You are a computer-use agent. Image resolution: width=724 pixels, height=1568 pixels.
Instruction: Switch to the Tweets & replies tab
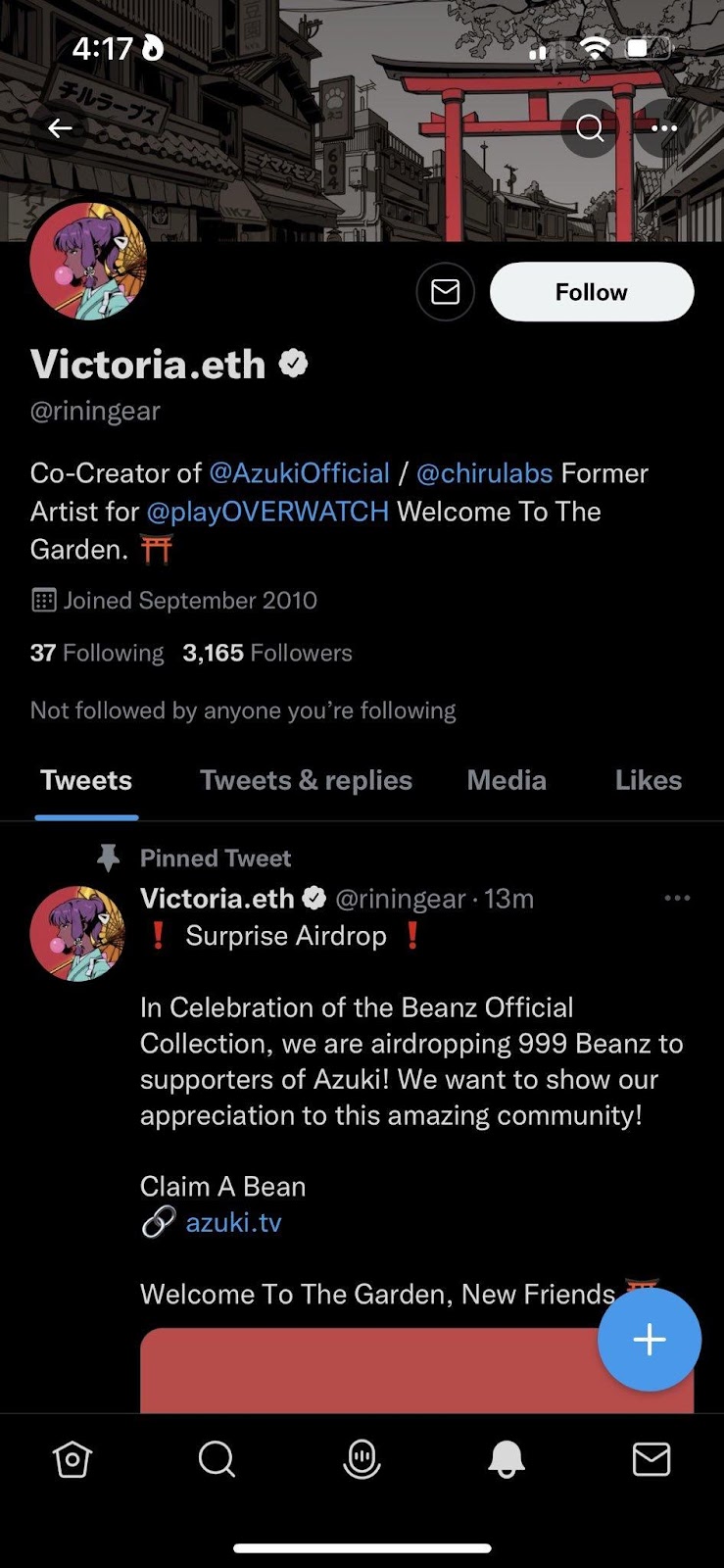pos(306,780)
